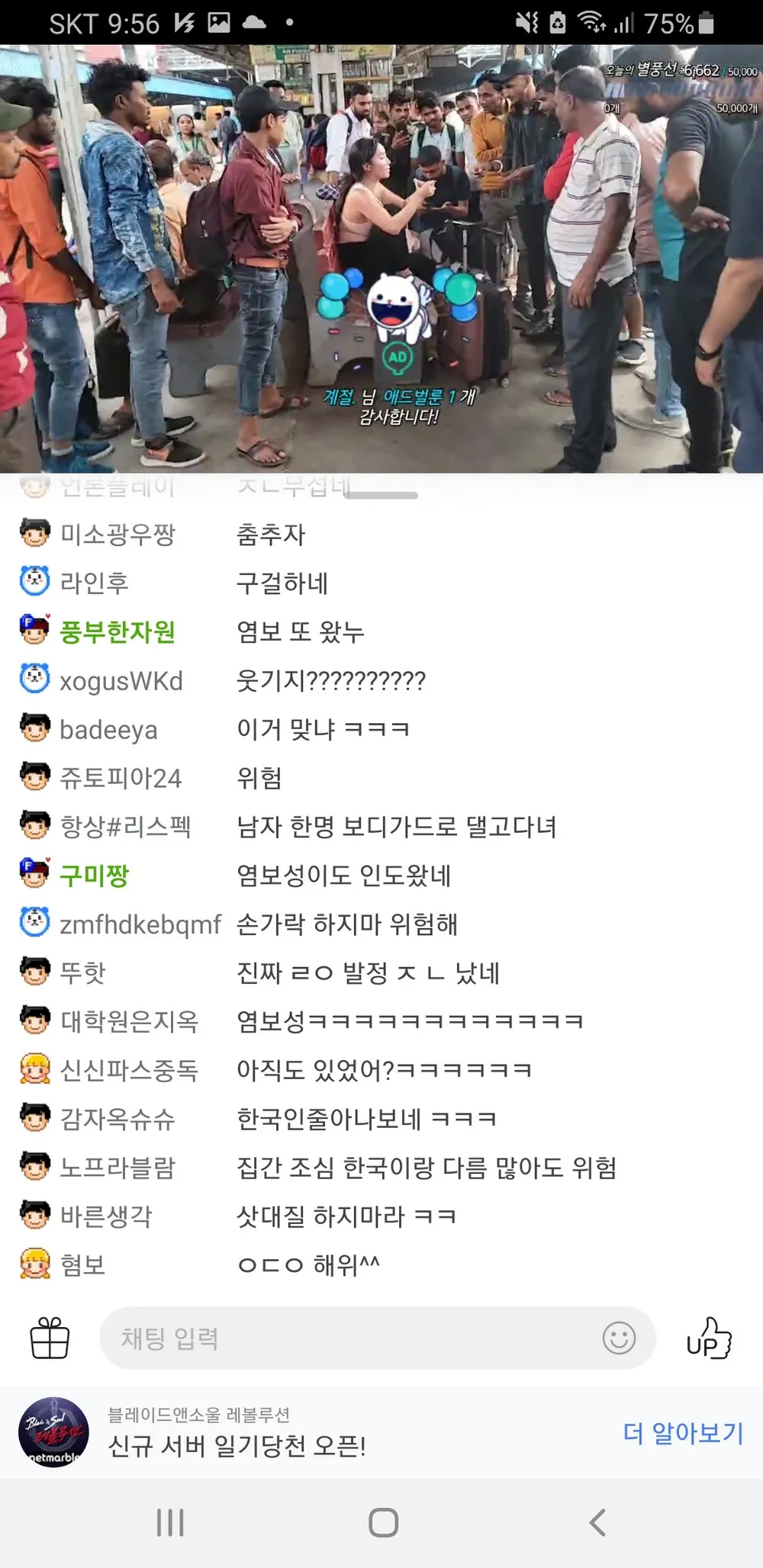
Task: Open the recent apps view
Action: (x=170, y=1523)
